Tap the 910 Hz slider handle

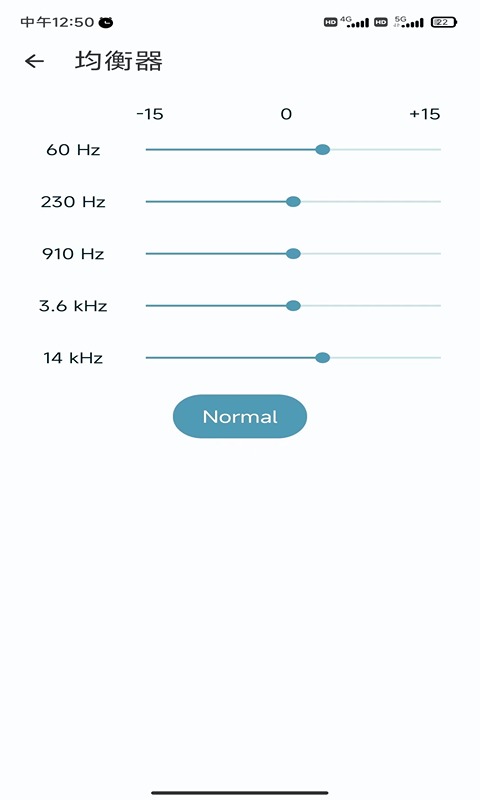[293, 254]
